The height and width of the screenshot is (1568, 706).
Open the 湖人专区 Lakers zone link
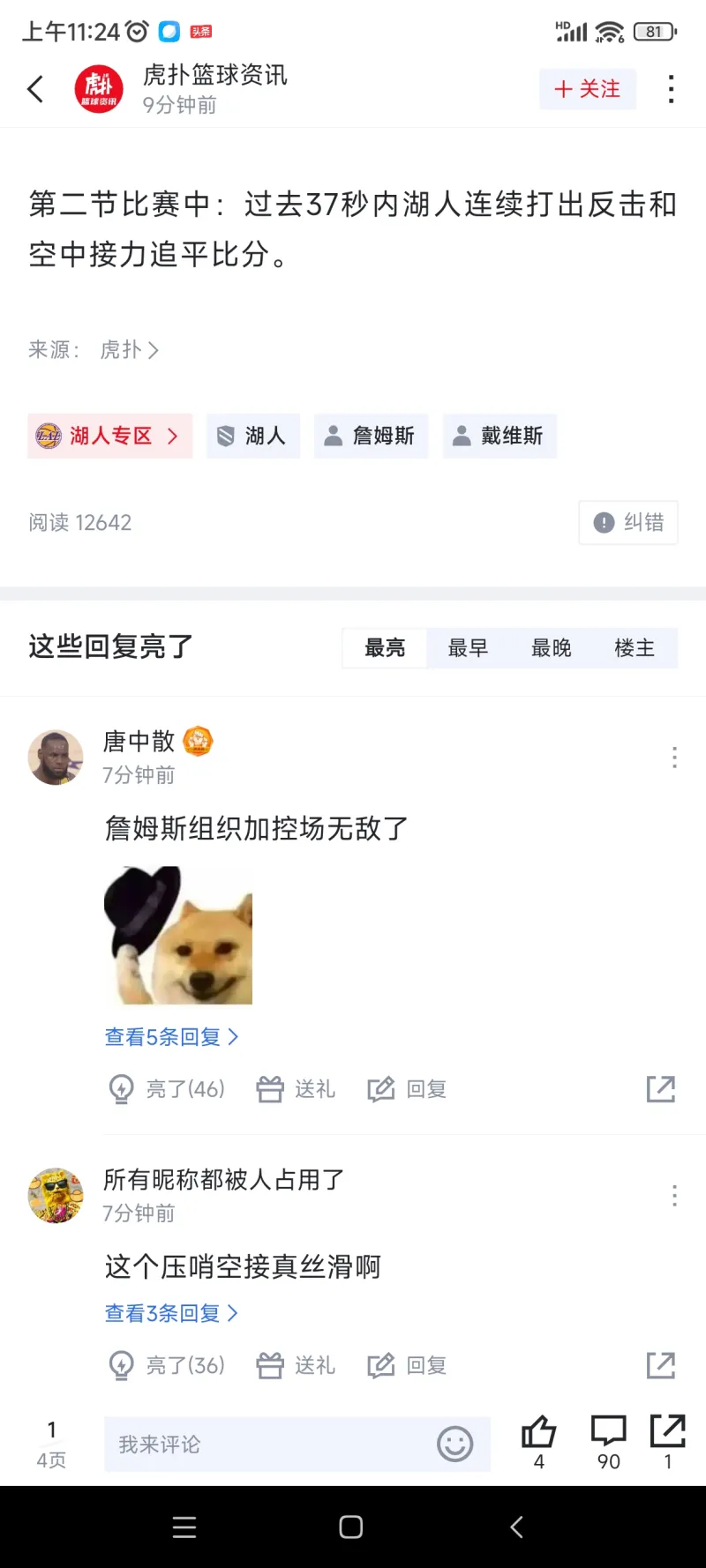[109, 436]
